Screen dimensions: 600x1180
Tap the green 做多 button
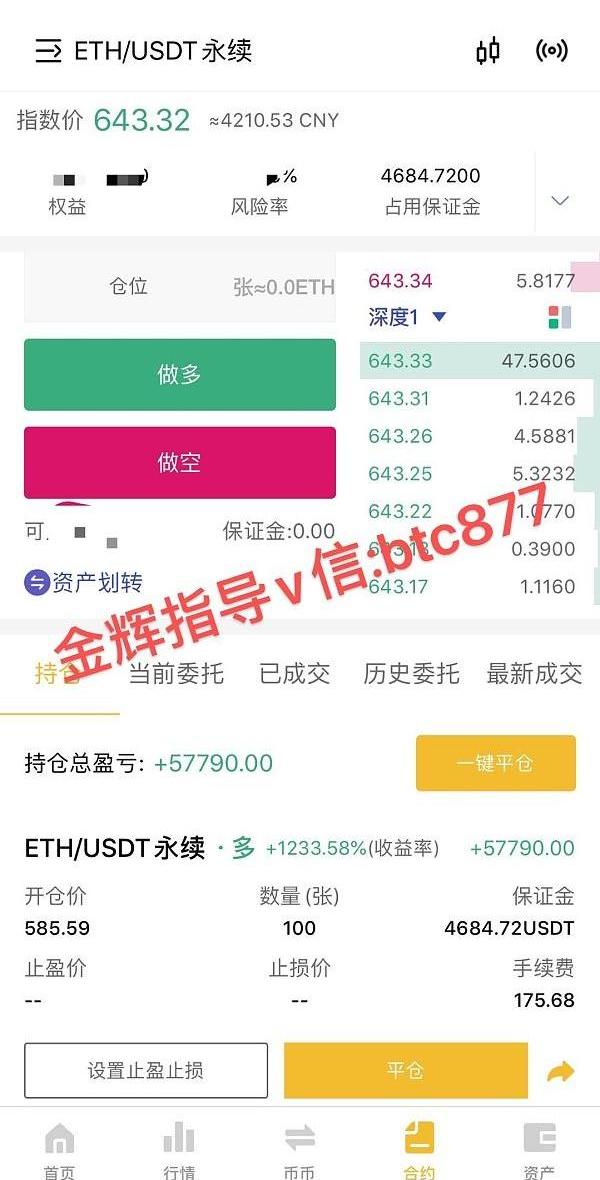(x=180, y=374)
